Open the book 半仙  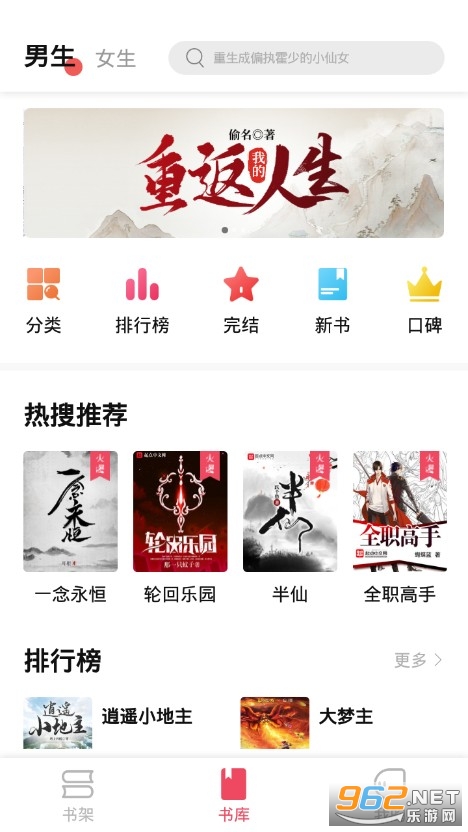(x=290, y=528)
